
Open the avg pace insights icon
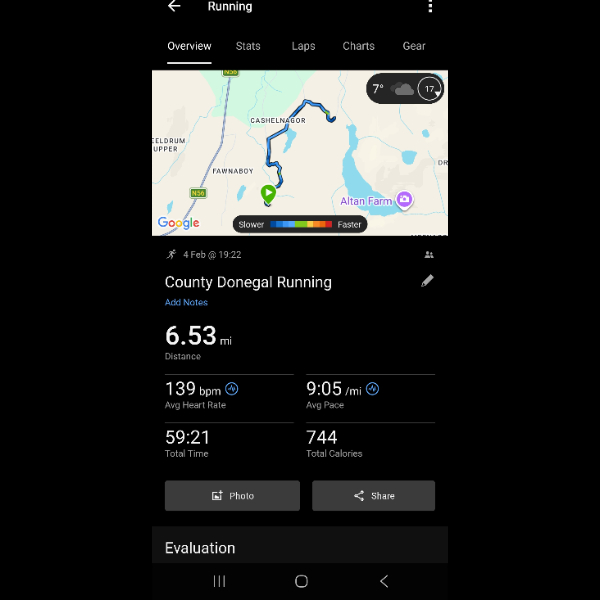pos(373,389)
